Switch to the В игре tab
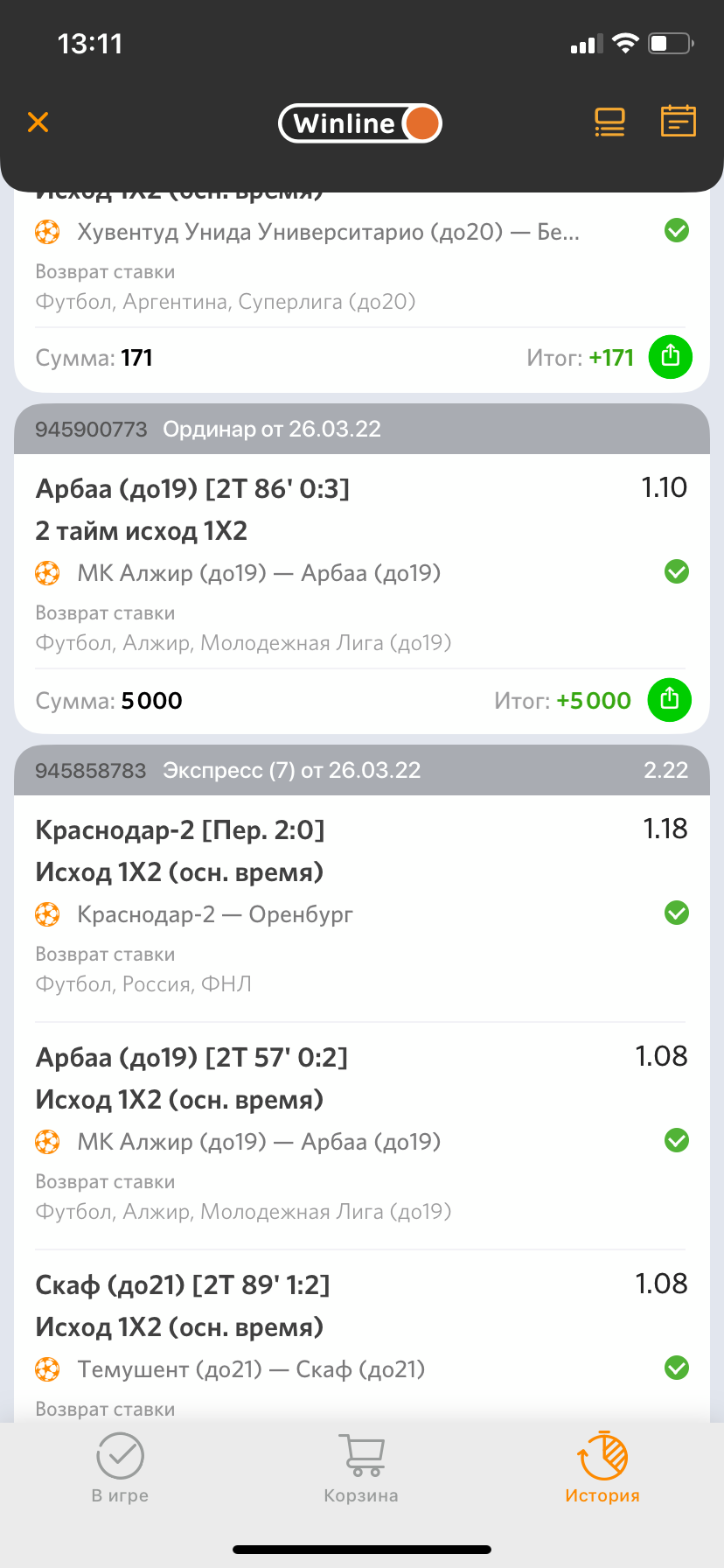The height and width of the screenshot is (1568, 724). (x=120, y=1468)
